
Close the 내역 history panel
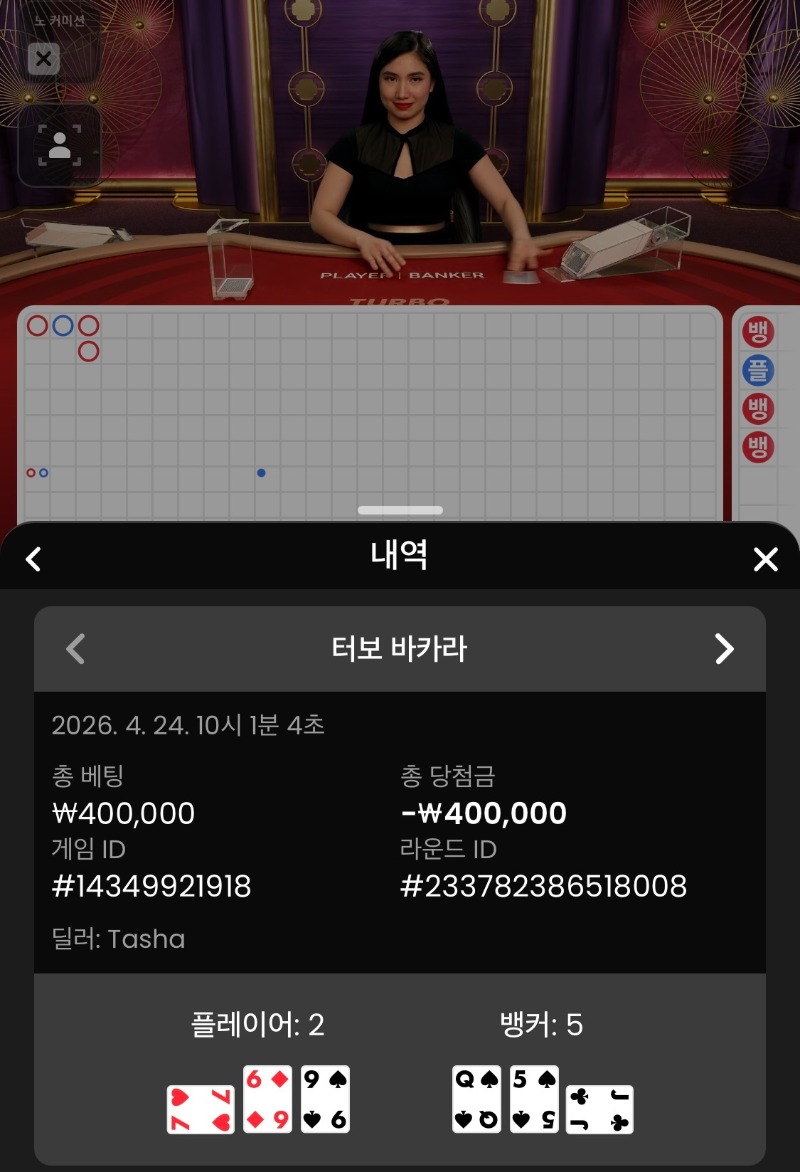[765, 559]
